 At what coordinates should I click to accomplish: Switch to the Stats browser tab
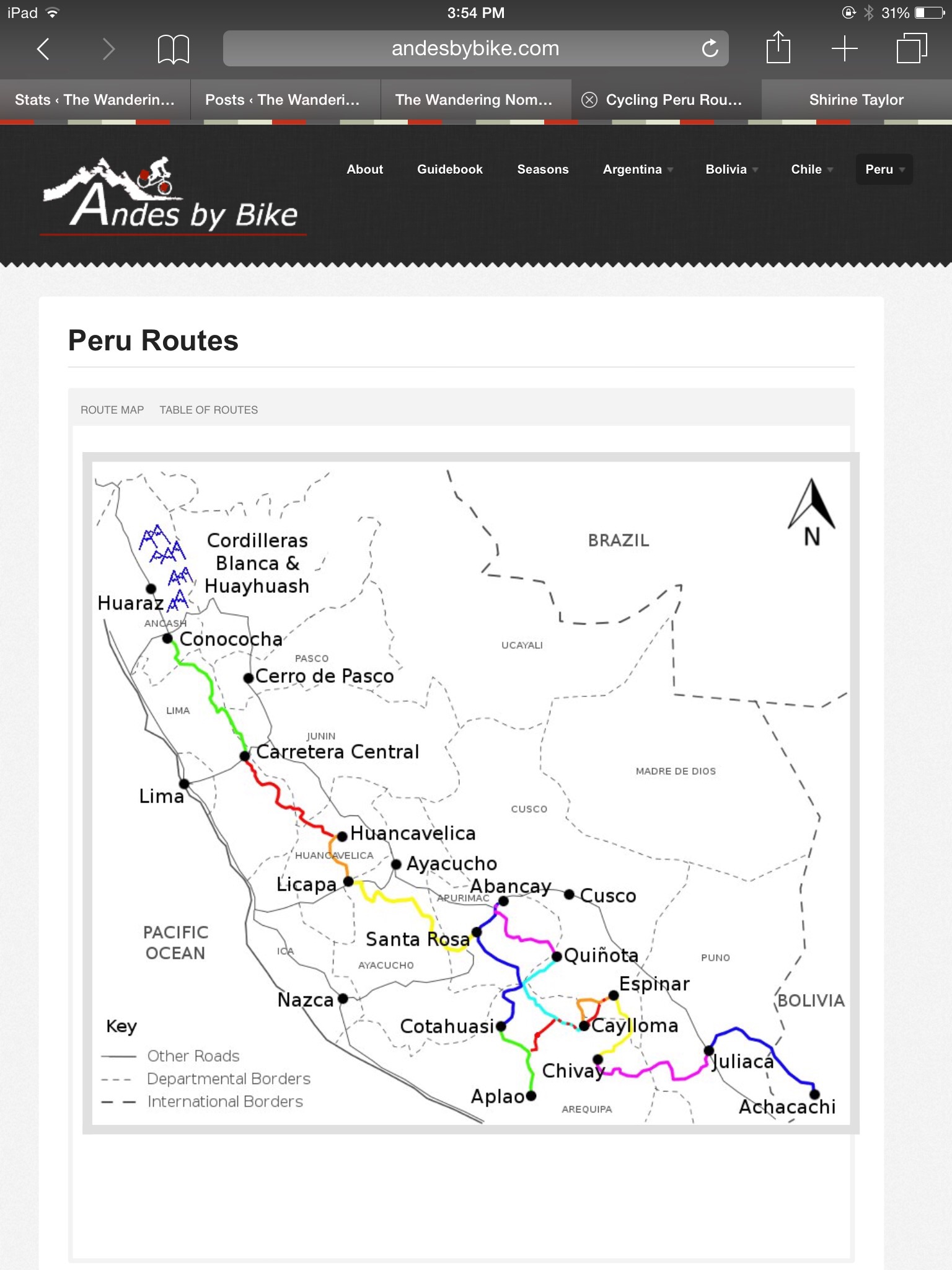95,100
